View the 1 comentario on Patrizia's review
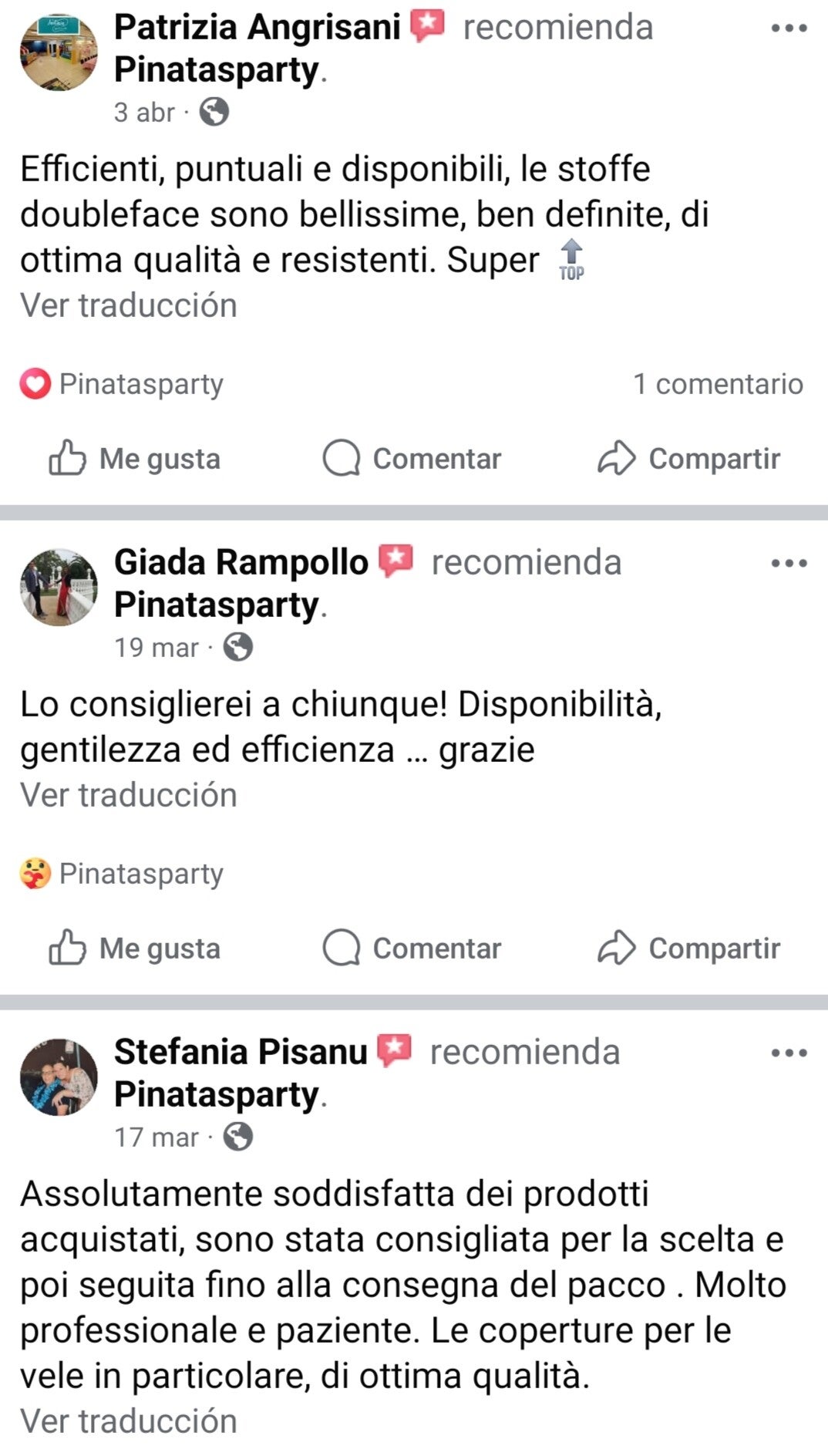 tap(717, 384)
